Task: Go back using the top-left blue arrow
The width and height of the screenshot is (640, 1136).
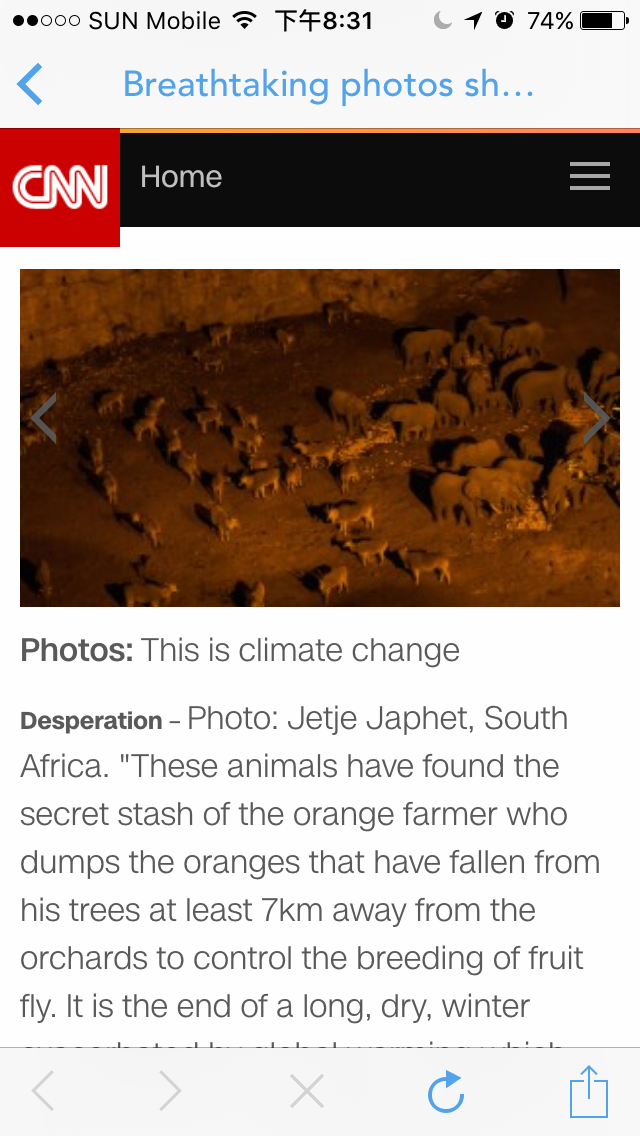Action: pyautogui.click(x=30, y=85)
